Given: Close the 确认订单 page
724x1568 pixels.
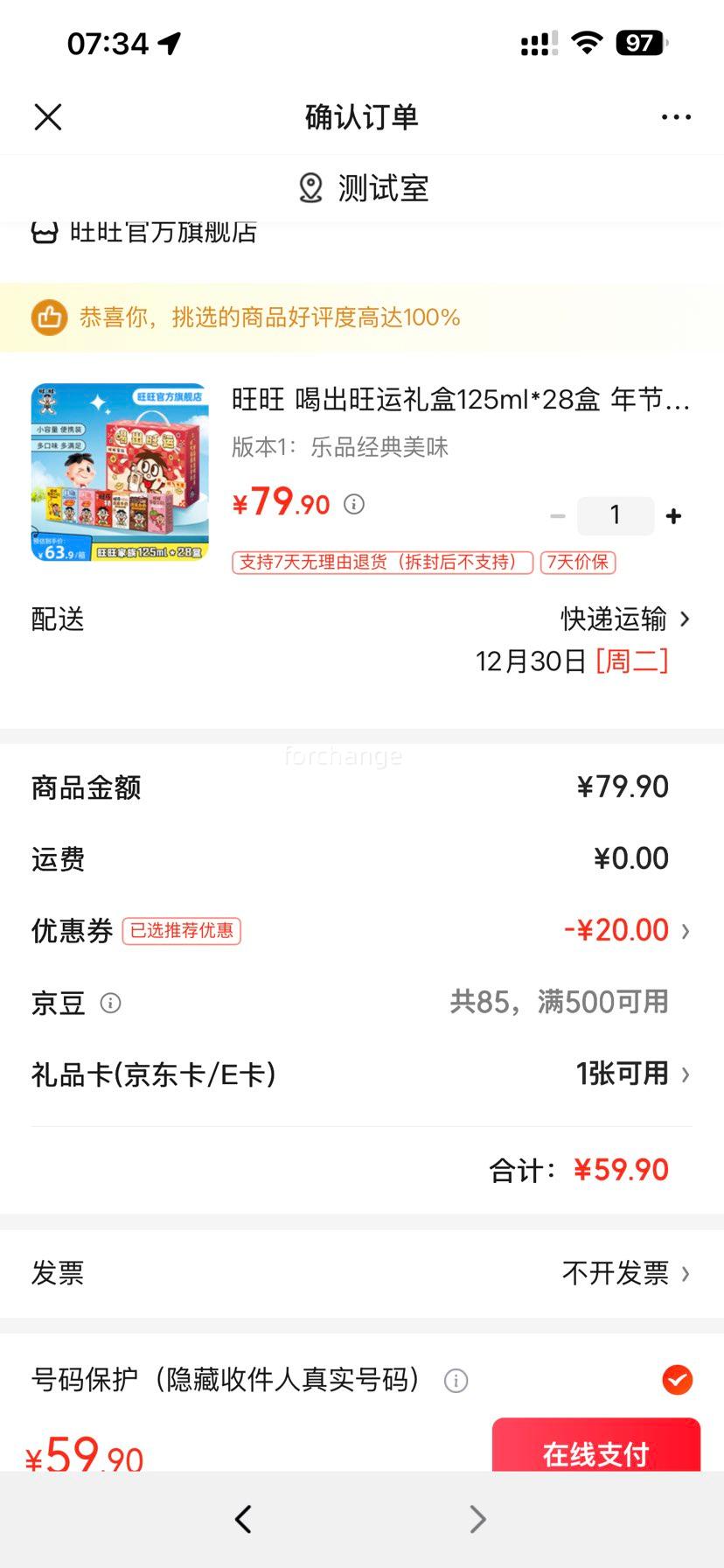Looking at the screenshot, I should click(48, 116).
